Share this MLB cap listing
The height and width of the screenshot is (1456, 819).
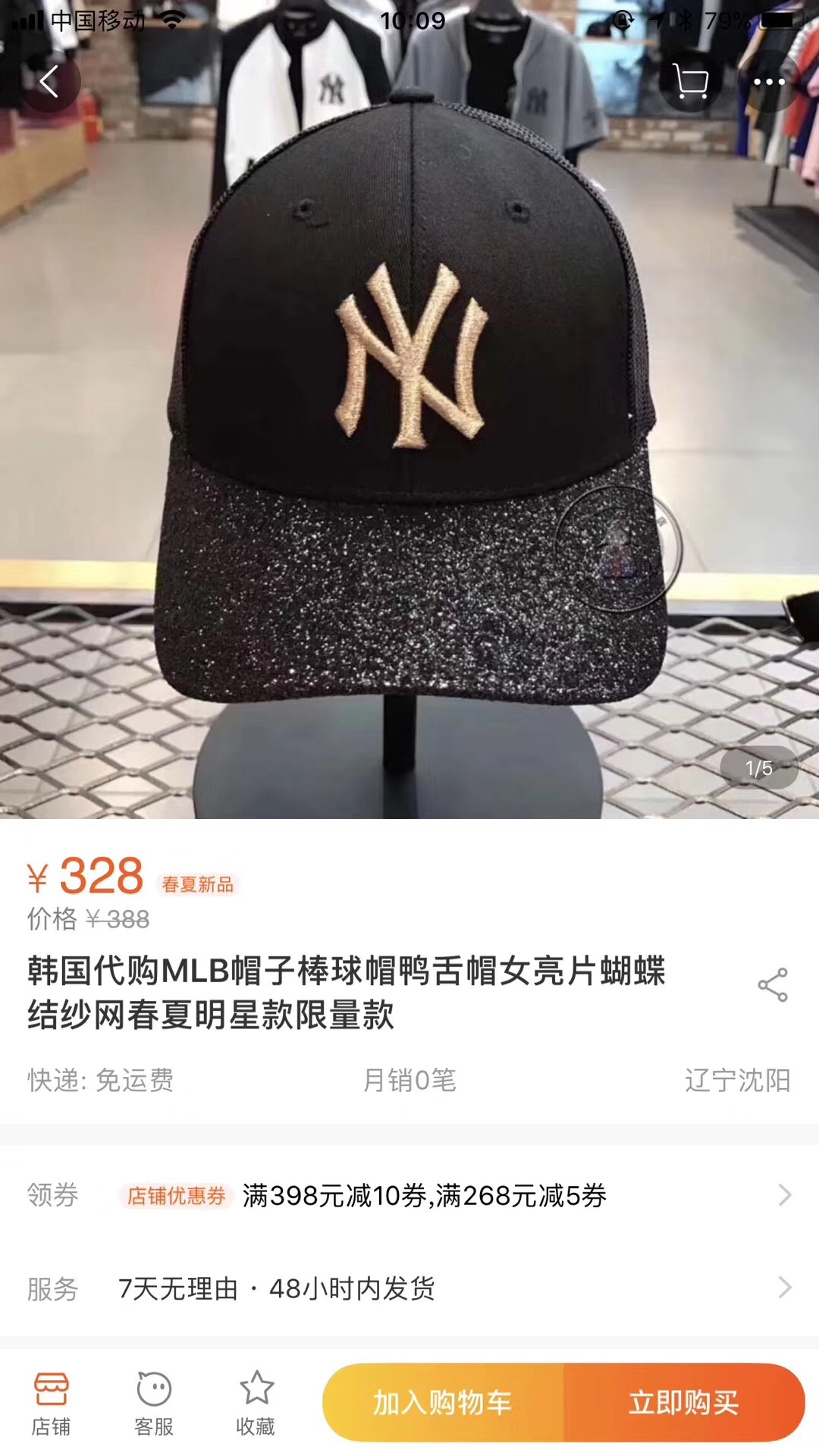[x=773, y=985]
